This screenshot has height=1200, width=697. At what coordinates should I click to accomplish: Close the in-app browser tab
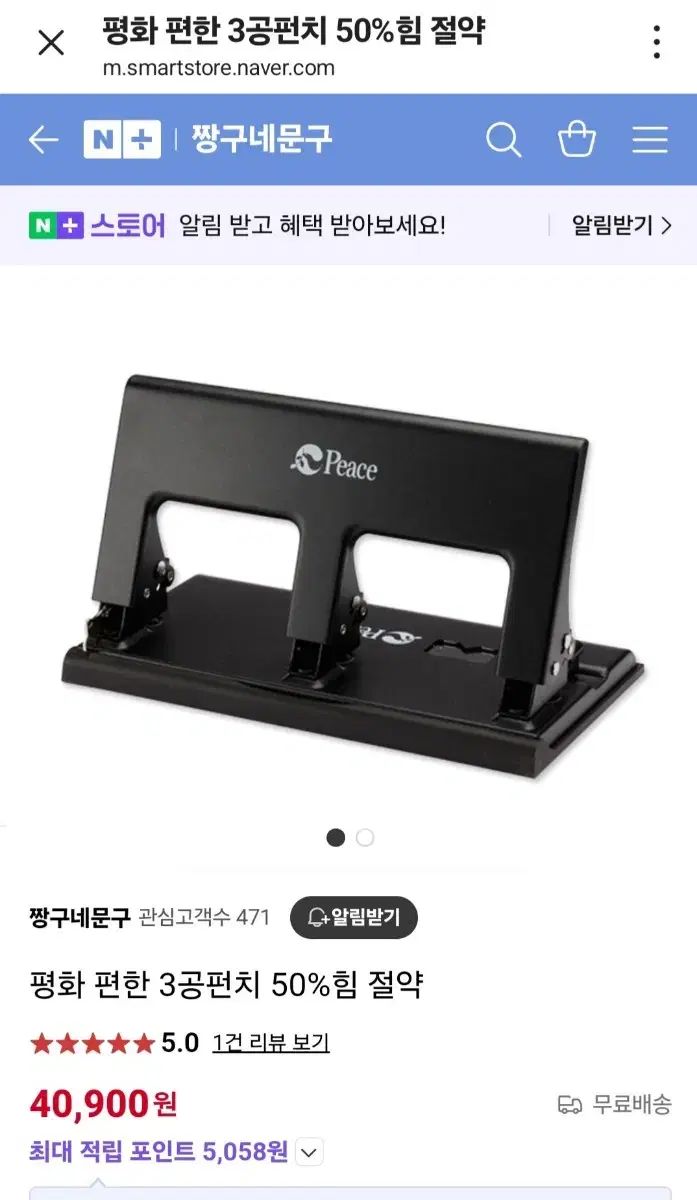click(x=51, y=43)
